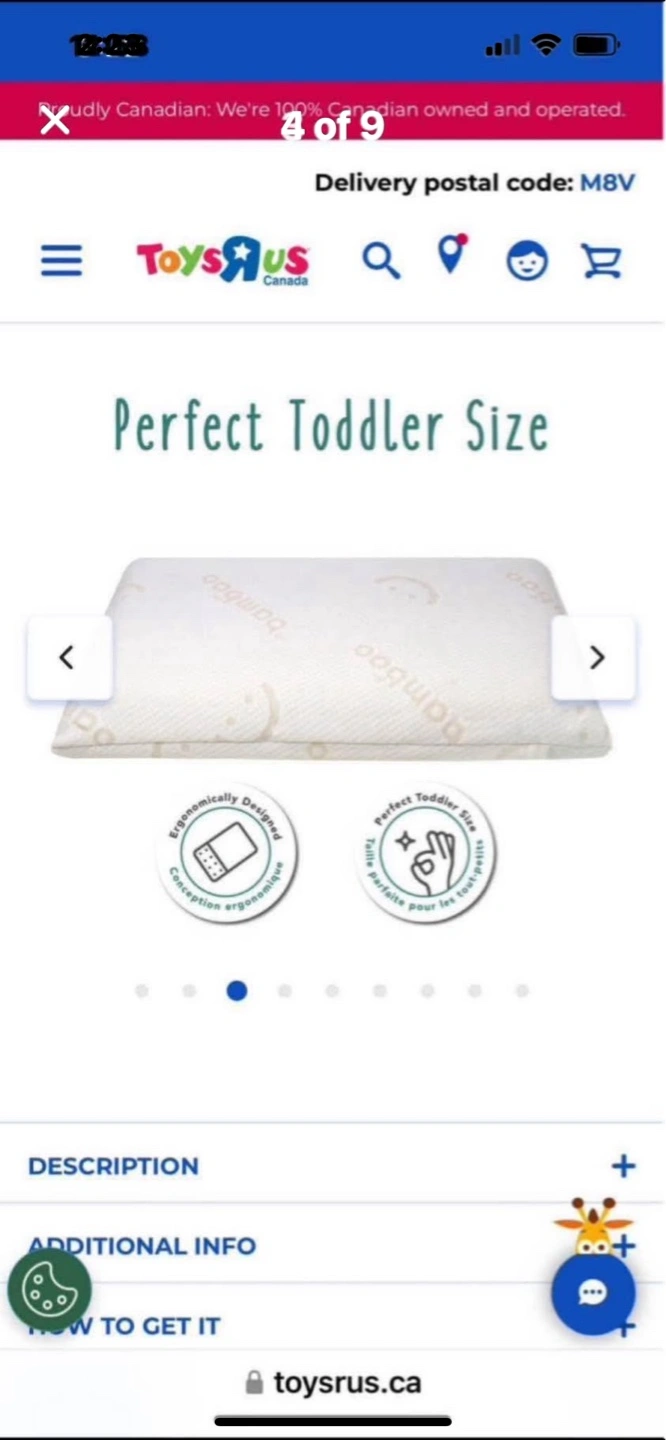Screen dimensions: 666x1440
Task: Start a chat with the giraffe assistant
Action: point(593,1292)
